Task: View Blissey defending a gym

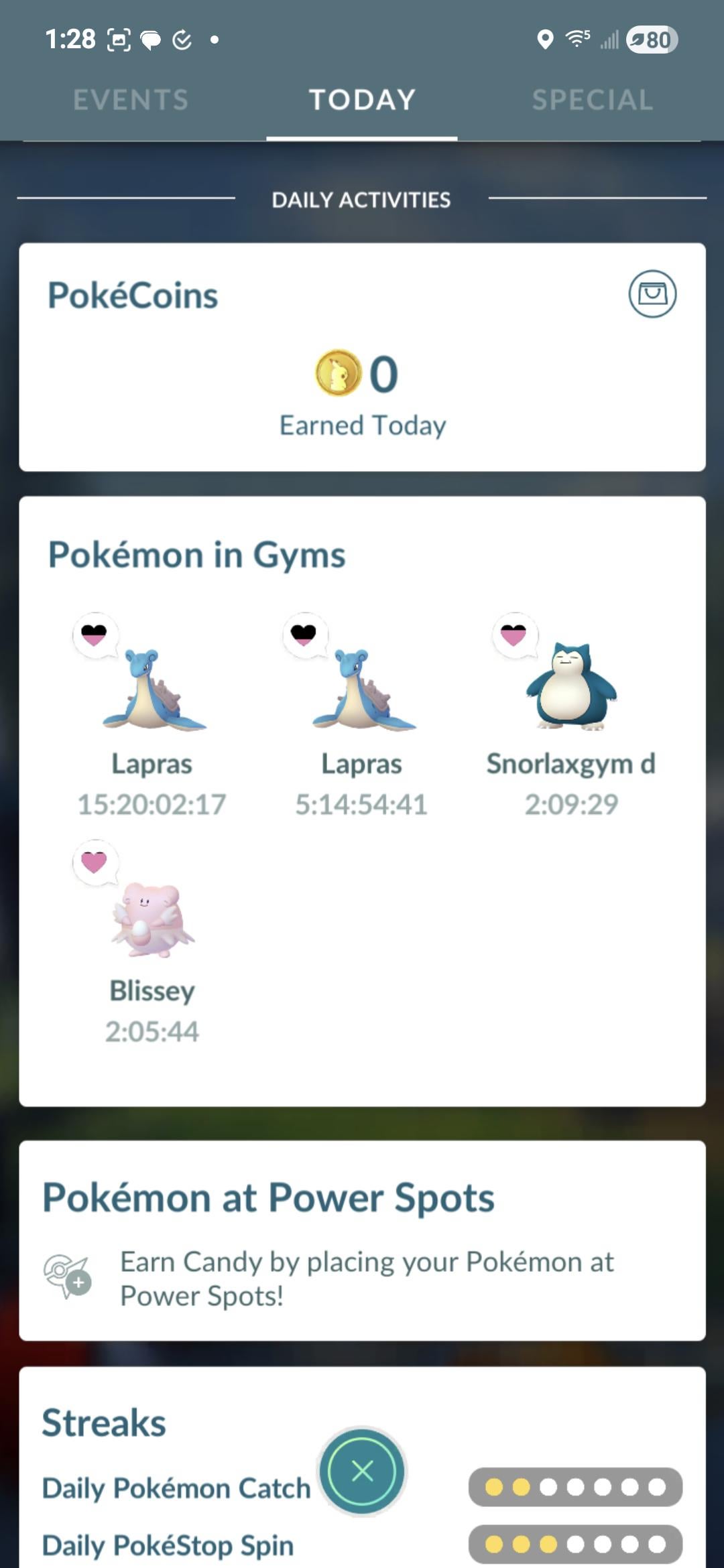Action: (152, 919)
